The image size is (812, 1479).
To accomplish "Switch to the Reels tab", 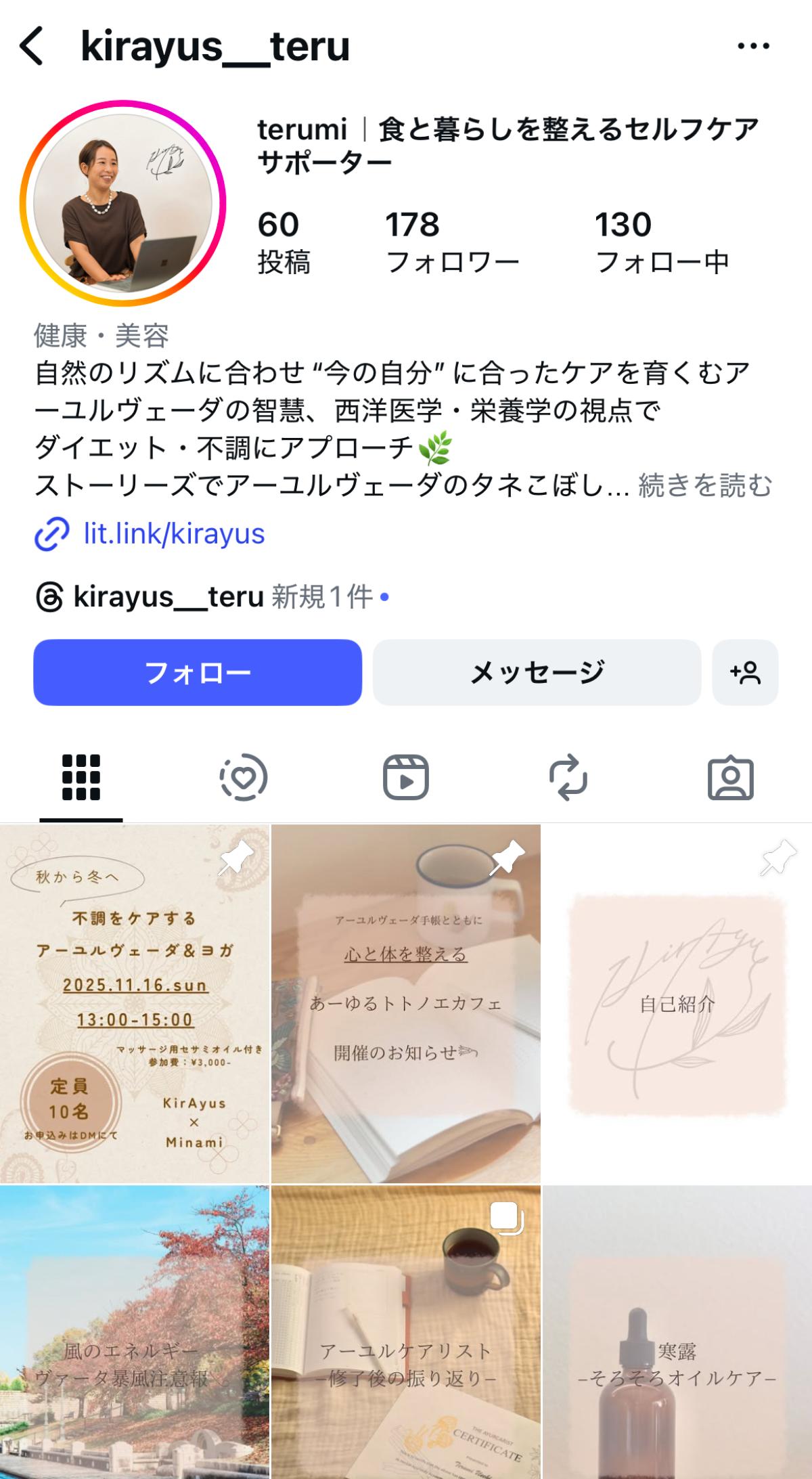I will click(x=406, y=777).
